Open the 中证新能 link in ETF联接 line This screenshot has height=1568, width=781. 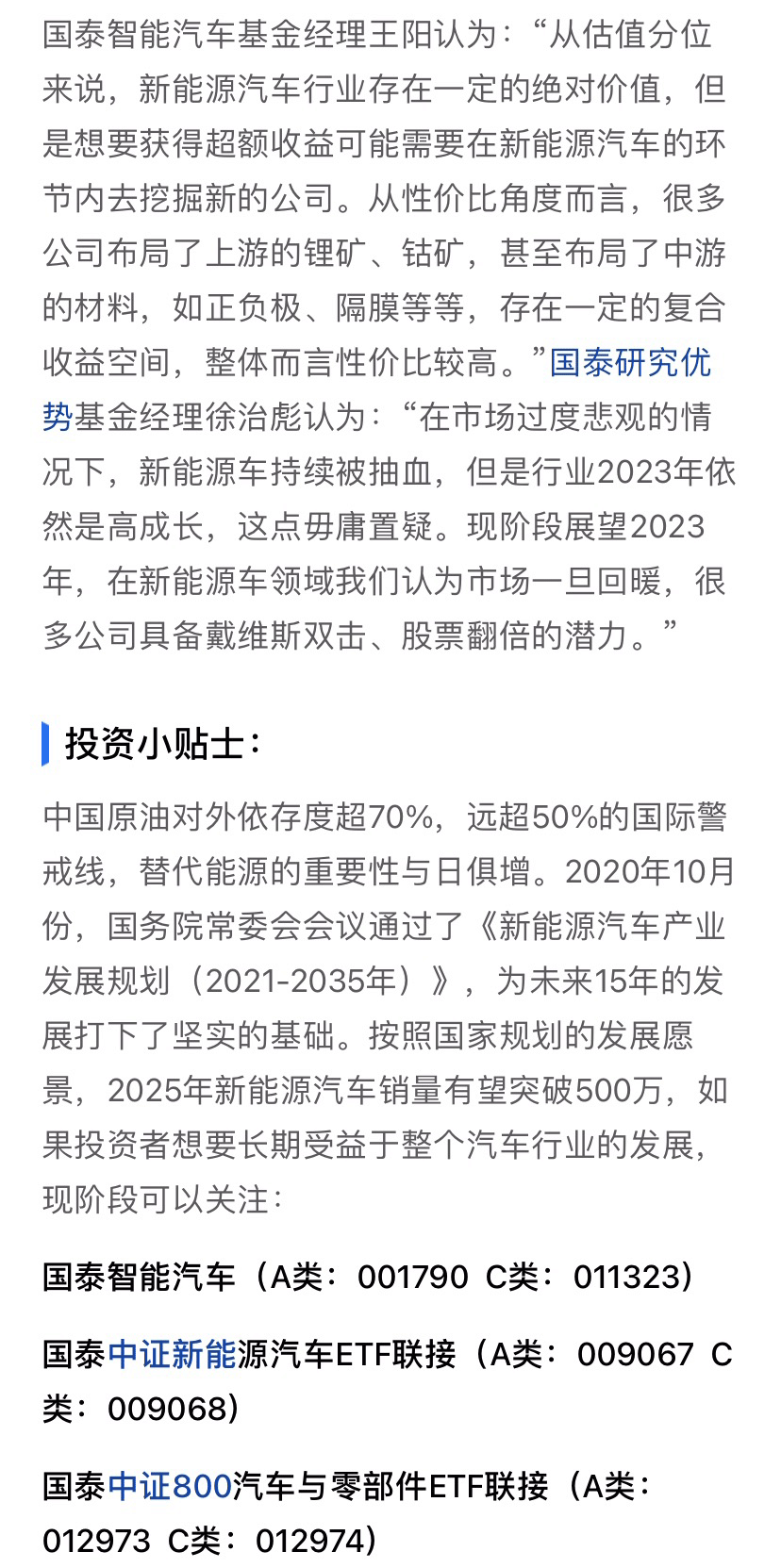pos(172,1354)
